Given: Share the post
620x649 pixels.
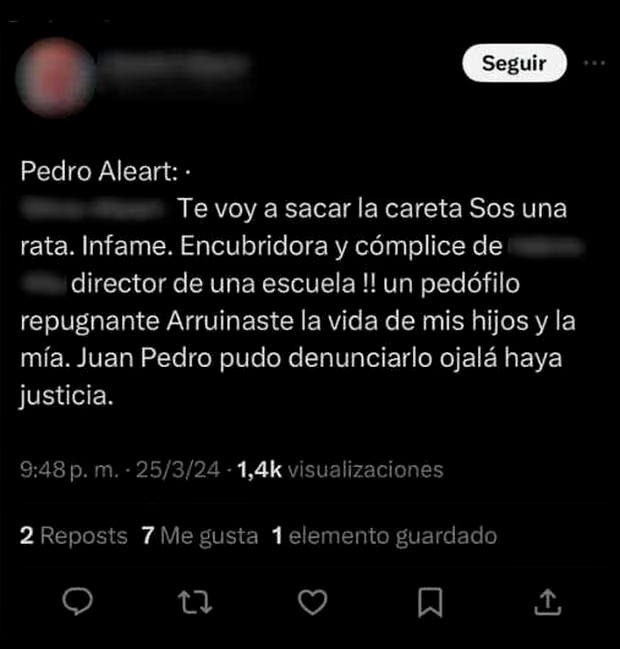Looking at the screenshot, I should click(546, 601).
